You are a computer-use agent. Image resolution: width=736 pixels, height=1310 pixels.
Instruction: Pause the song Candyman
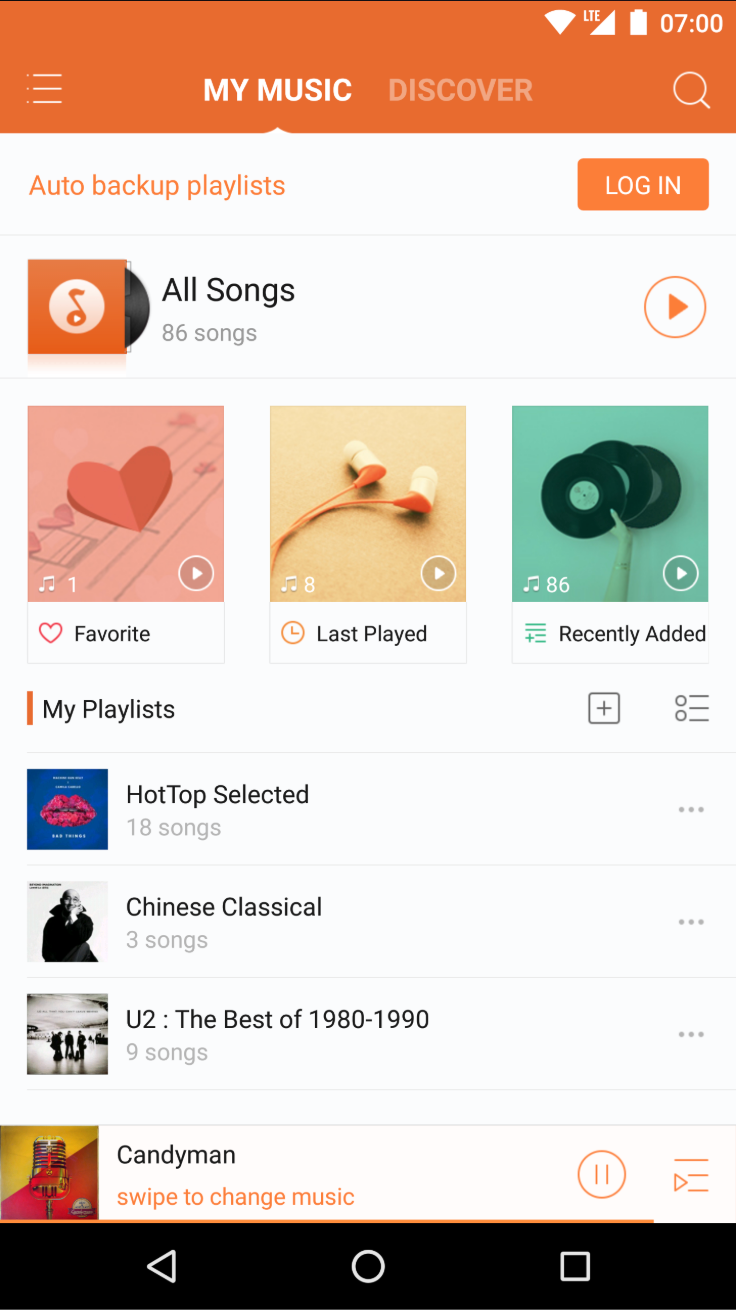pos(602,1174)
